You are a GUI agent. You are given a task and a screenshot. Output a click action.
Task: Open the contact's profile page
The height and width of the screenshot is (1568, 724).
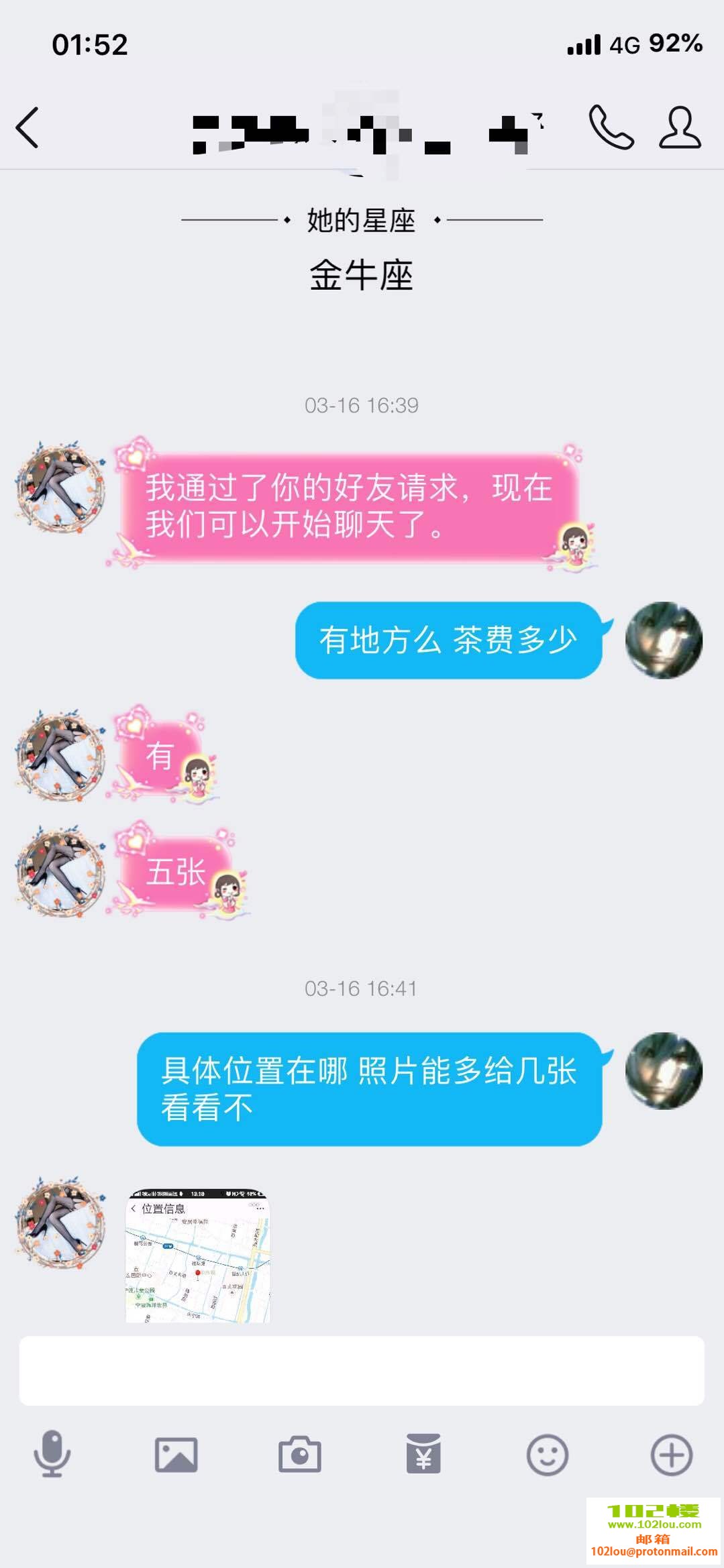(679, 127)
